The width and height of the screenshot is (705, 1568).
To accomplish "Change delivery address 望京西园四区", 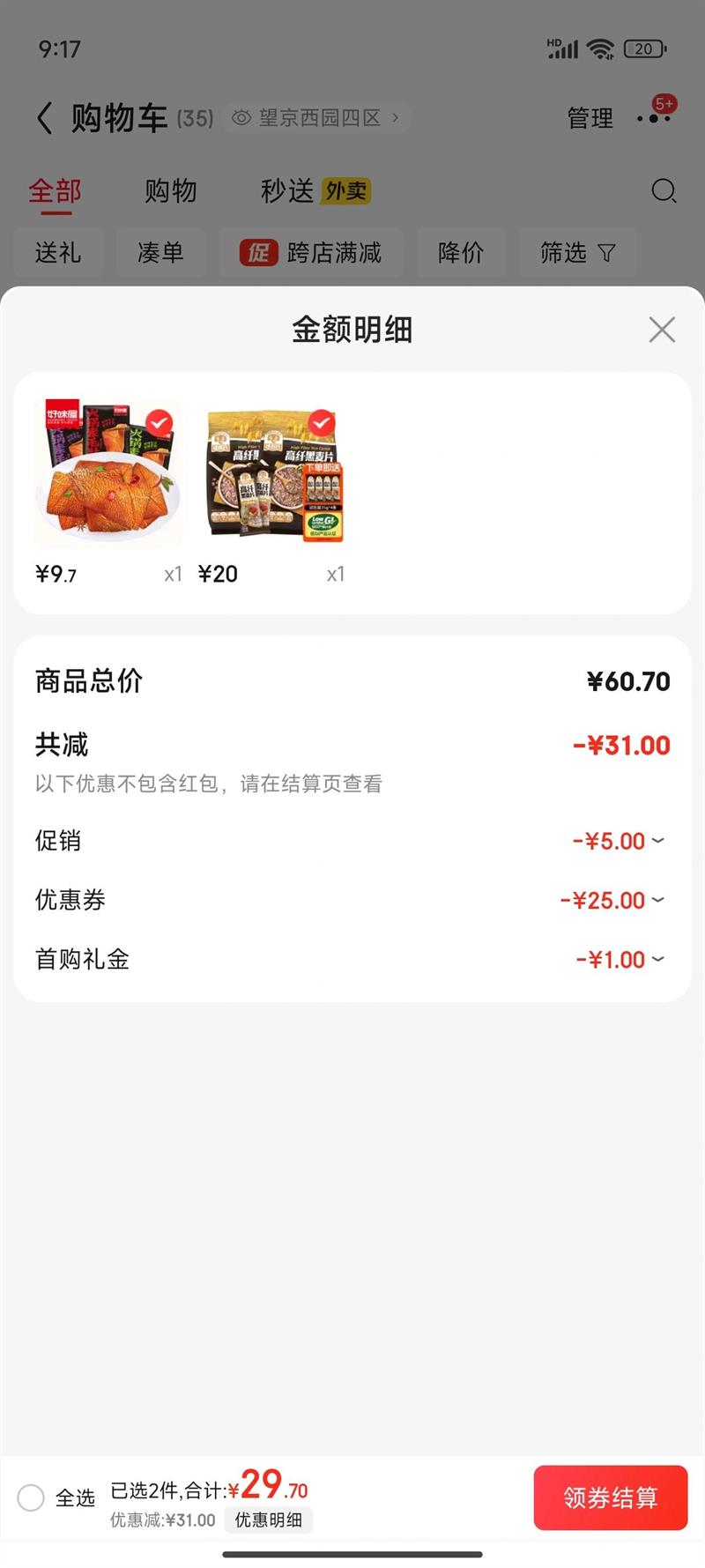I will (x=319, y=118).
